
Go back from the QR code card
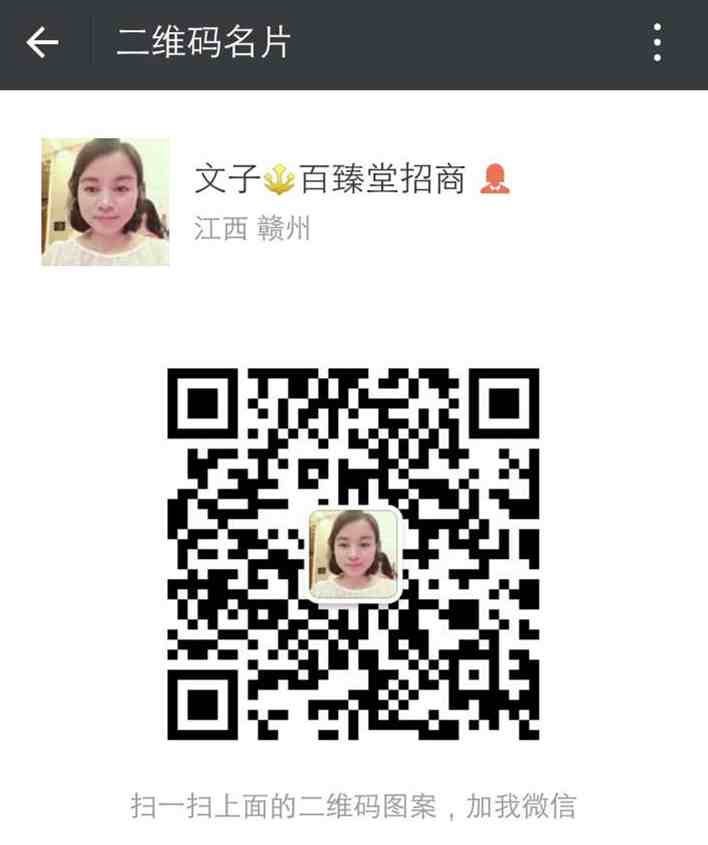(x=42, y=43)
